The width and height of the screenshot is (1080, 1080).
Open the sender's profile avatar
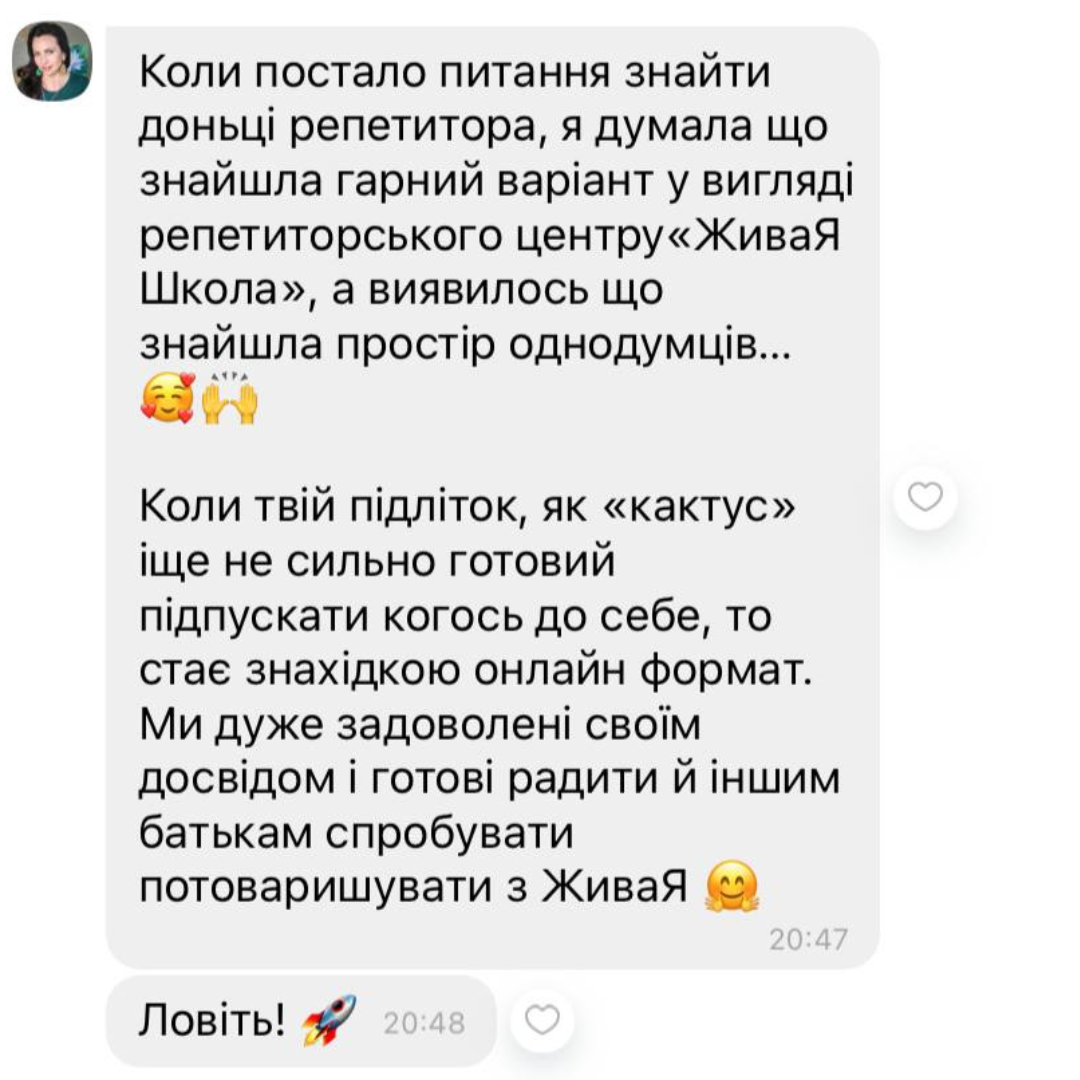(51, 62)
